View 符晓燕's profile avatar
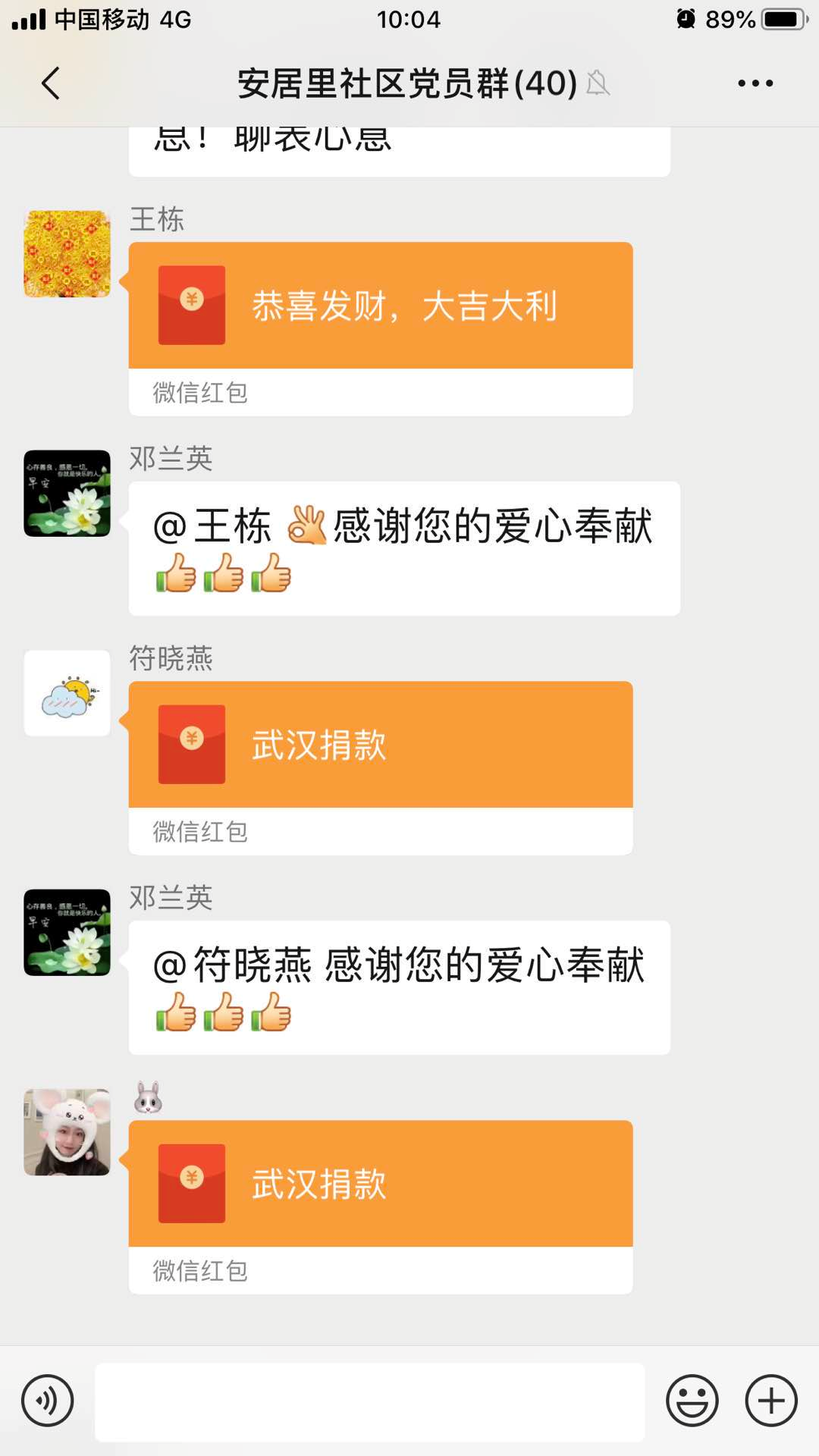Screen dimensions: 819x1456 click(67, 693)
